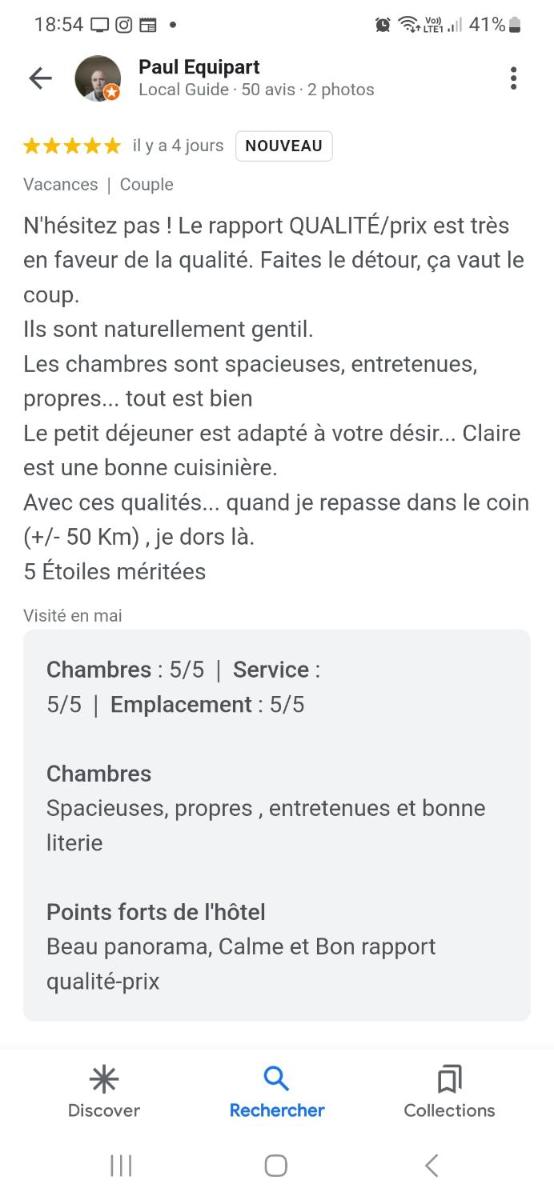Open the three-dot overflow menu
The width and height of the screenshot is (554, 1200).
click(513, 78)
